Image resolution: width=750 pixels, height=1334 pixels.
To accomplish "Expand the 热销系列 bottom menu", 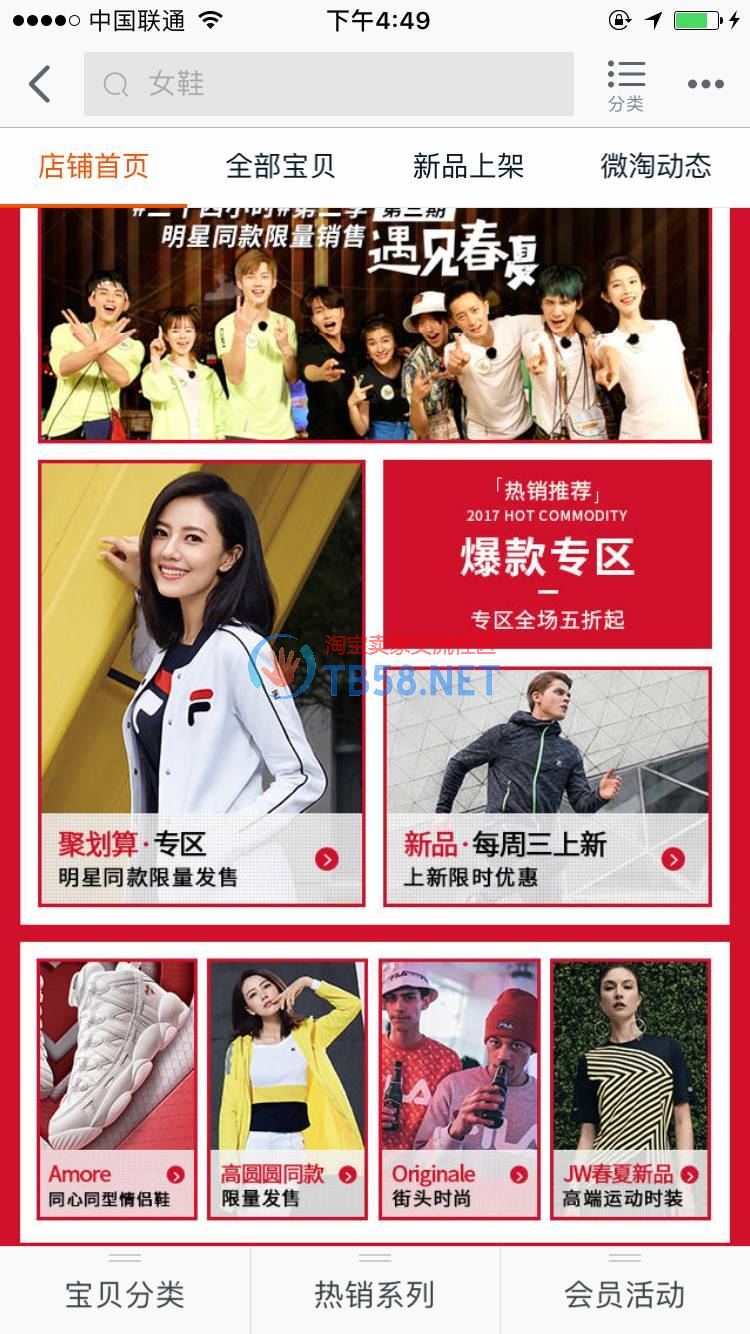I will click(x=375, y=1294).
